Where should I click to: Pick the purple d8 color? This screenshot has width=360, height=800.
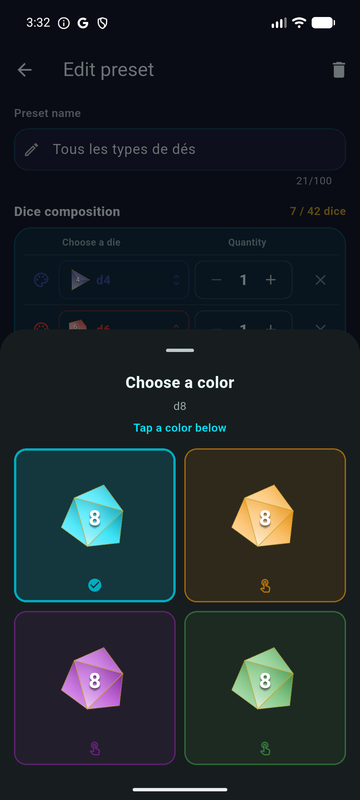[x=95, y=688]
